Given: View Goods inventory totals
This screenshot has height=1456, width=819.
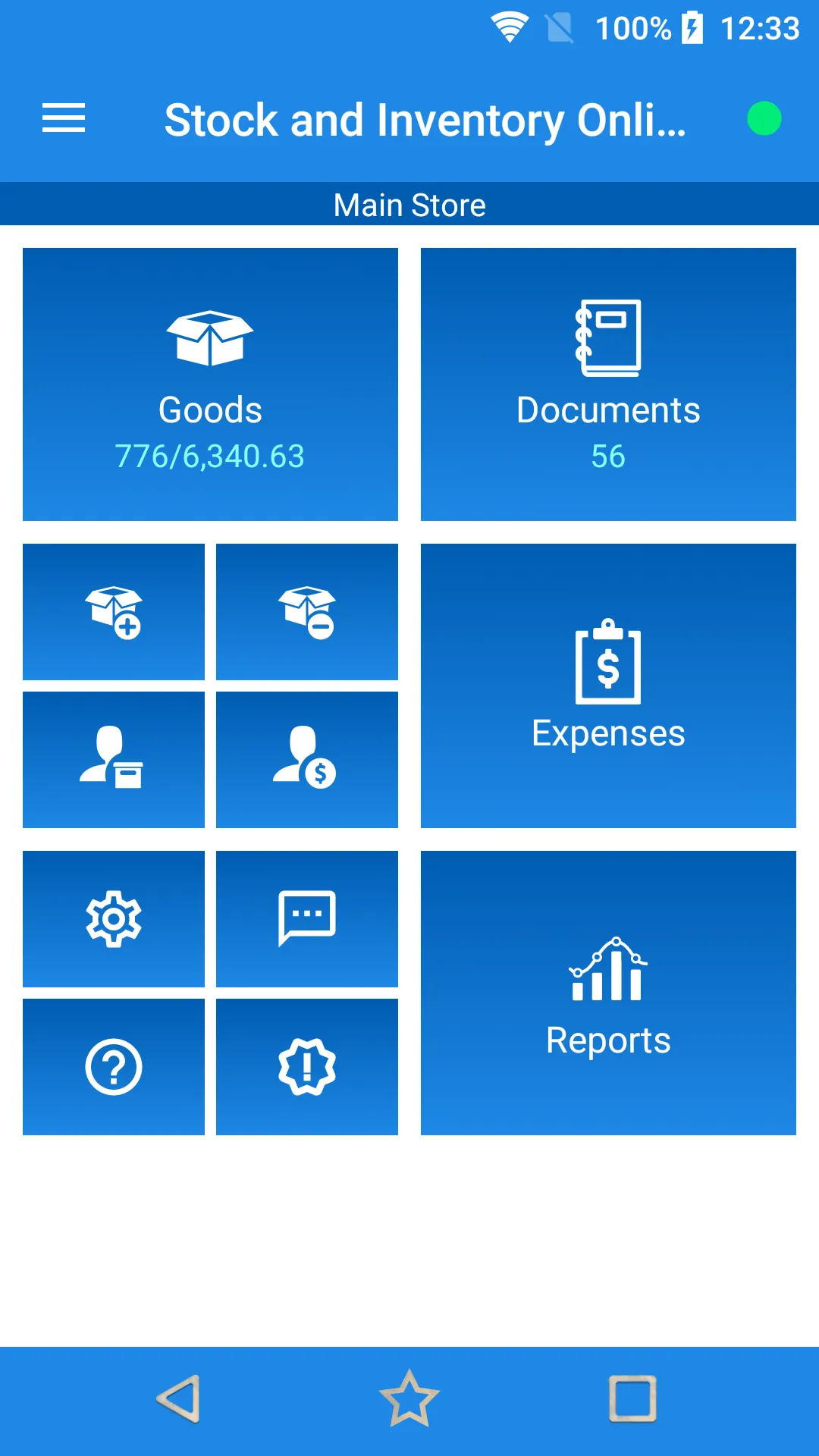Looking at the screenshot, I should click(210, 457).
